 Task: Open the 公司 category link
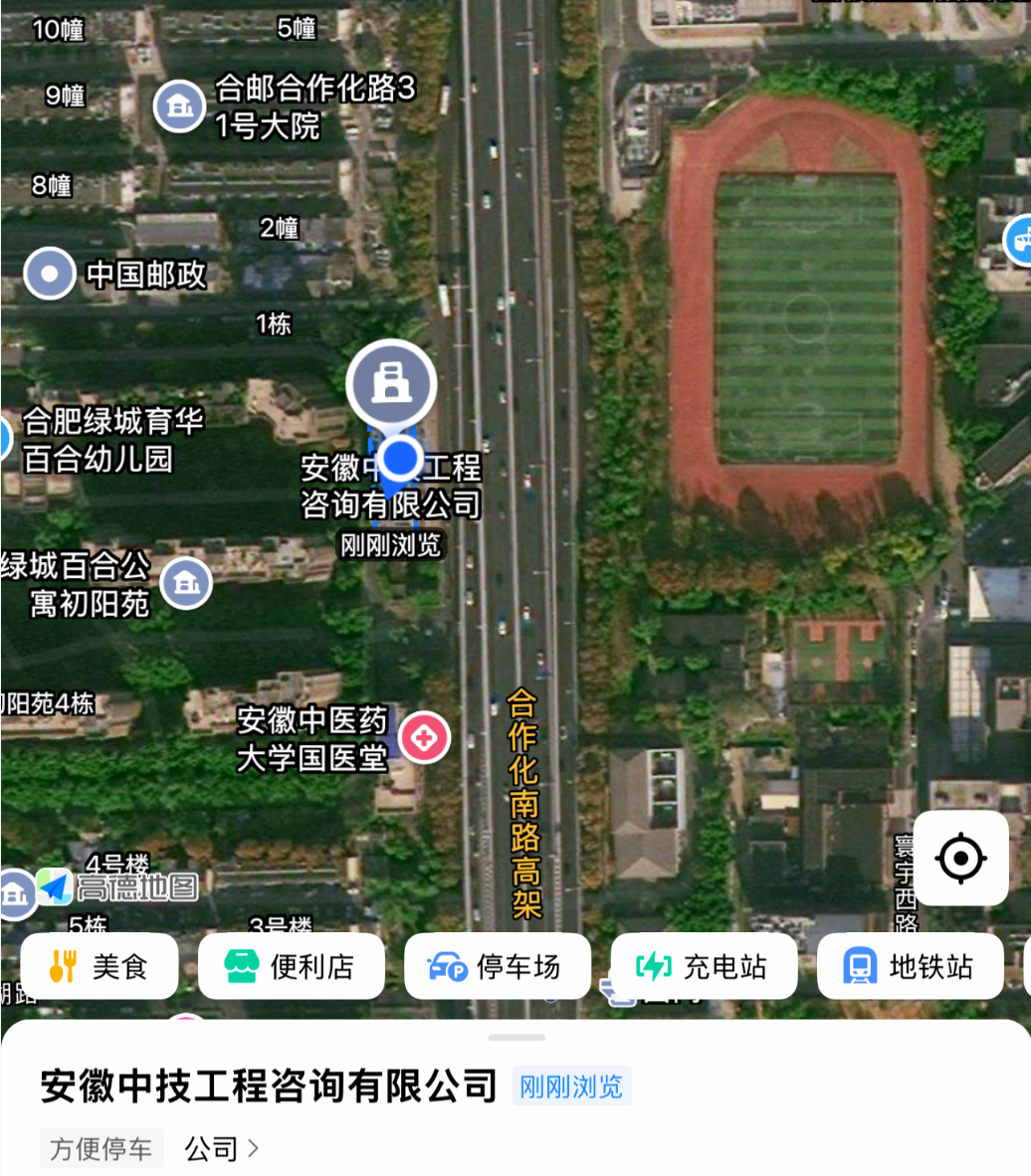(x=221, y=1149)
